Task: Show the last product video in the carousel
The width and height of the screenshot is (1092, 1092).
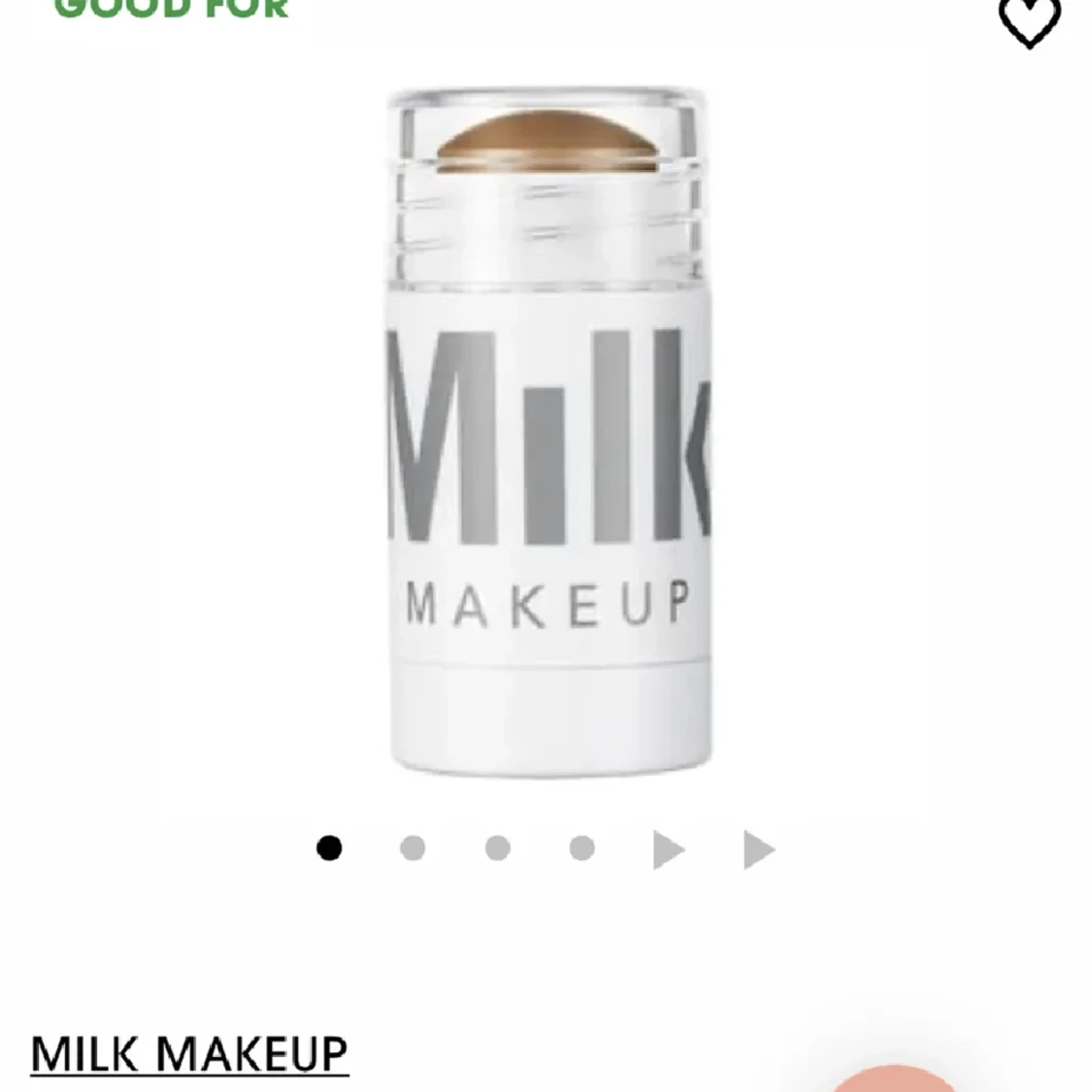Action: tap(758, 850)
